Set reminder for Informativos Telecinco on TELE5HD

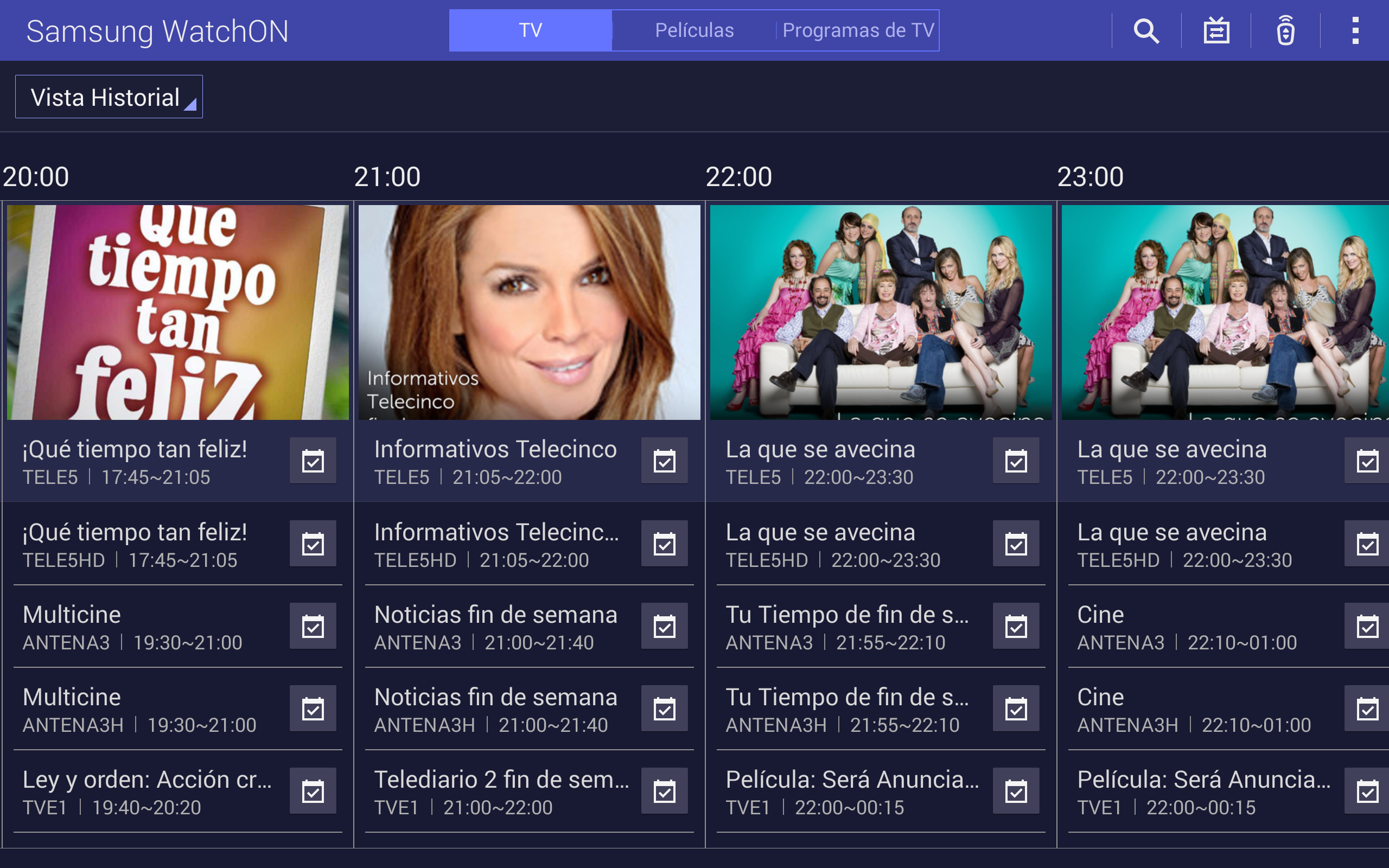click(x=665, y=544)
